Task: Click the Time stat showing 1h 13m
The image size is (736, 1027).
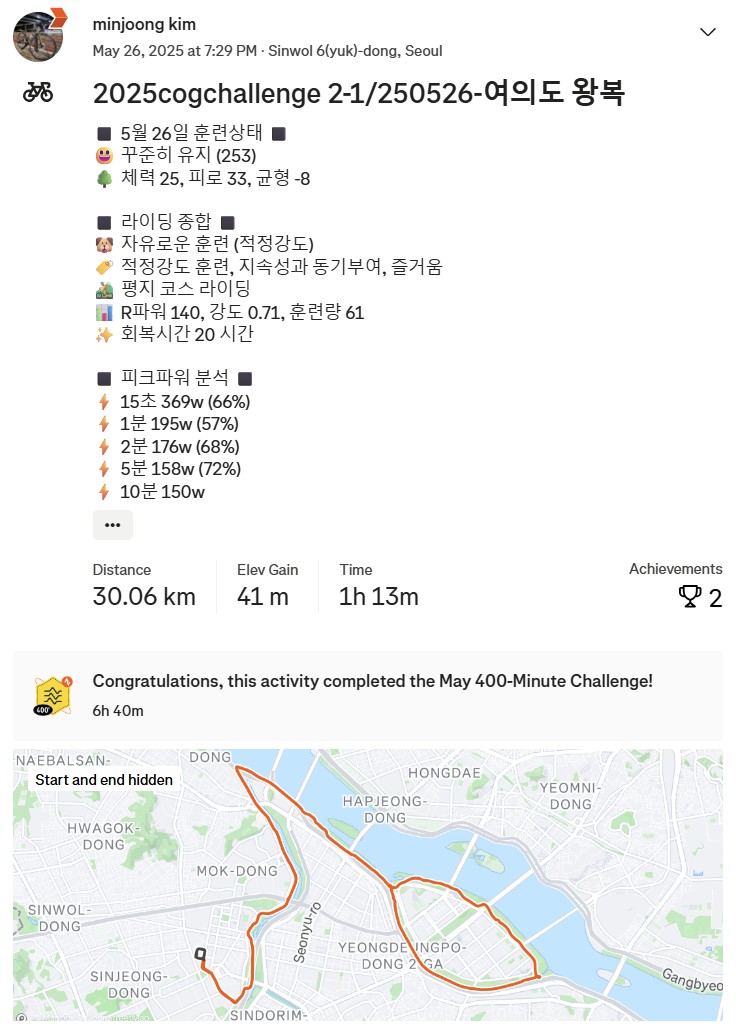Action: click(377, 596)
